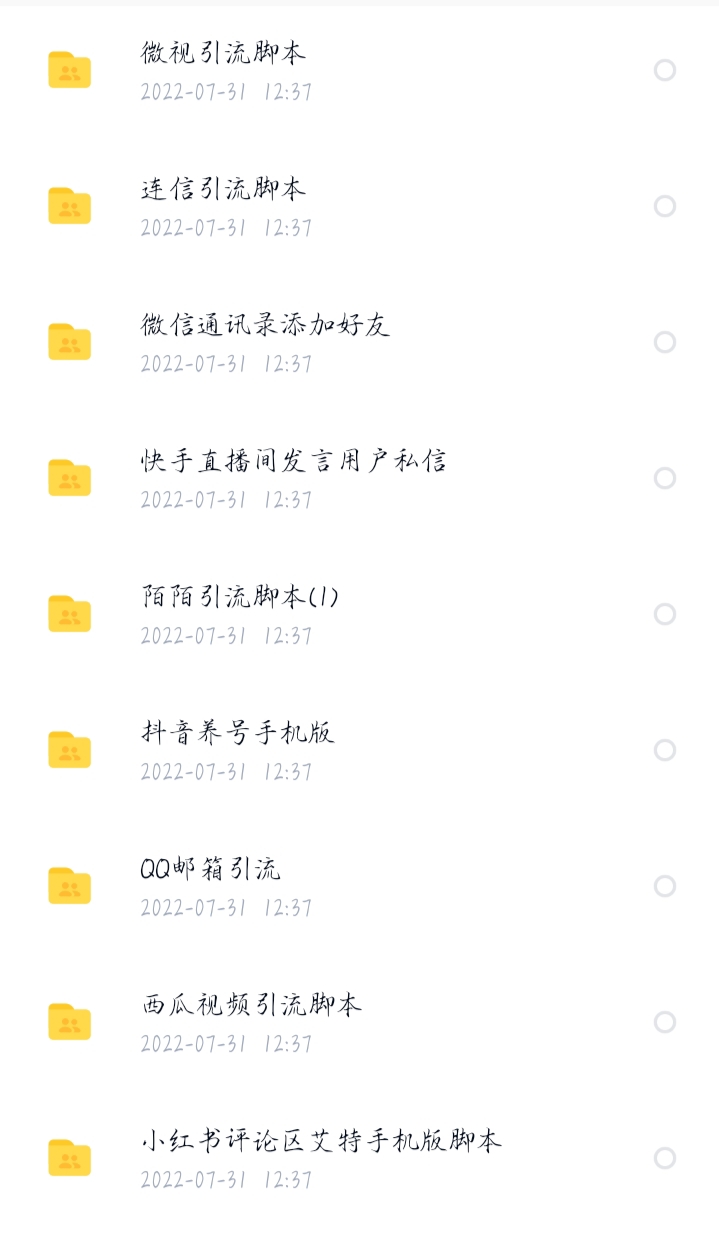Select 抖音养号手机版 with its circle
This screenshot has width=719, height=1247.
point(665,750)
